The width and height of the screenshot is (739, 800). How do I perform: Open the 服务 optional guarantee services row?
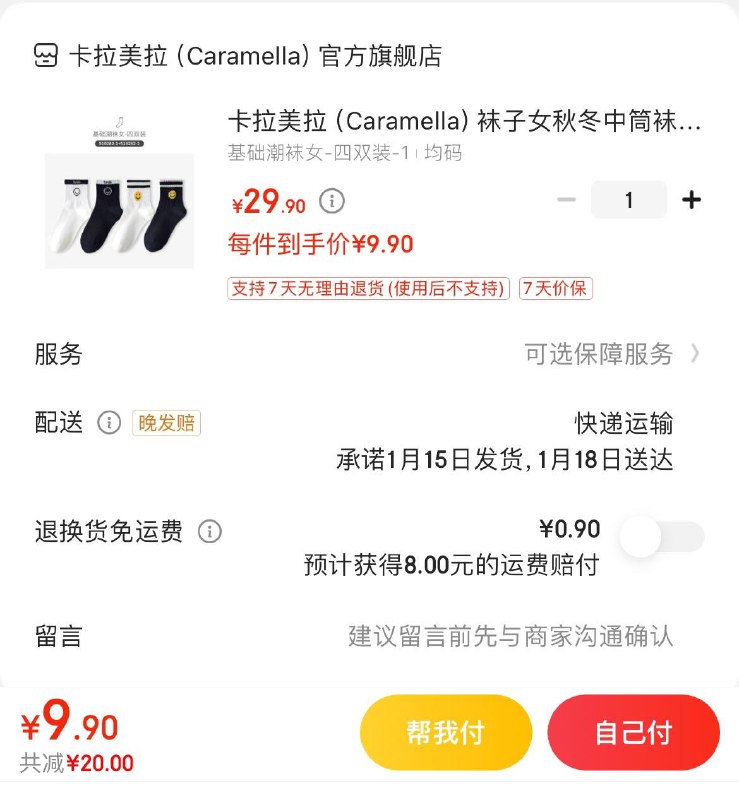(611, 354)
